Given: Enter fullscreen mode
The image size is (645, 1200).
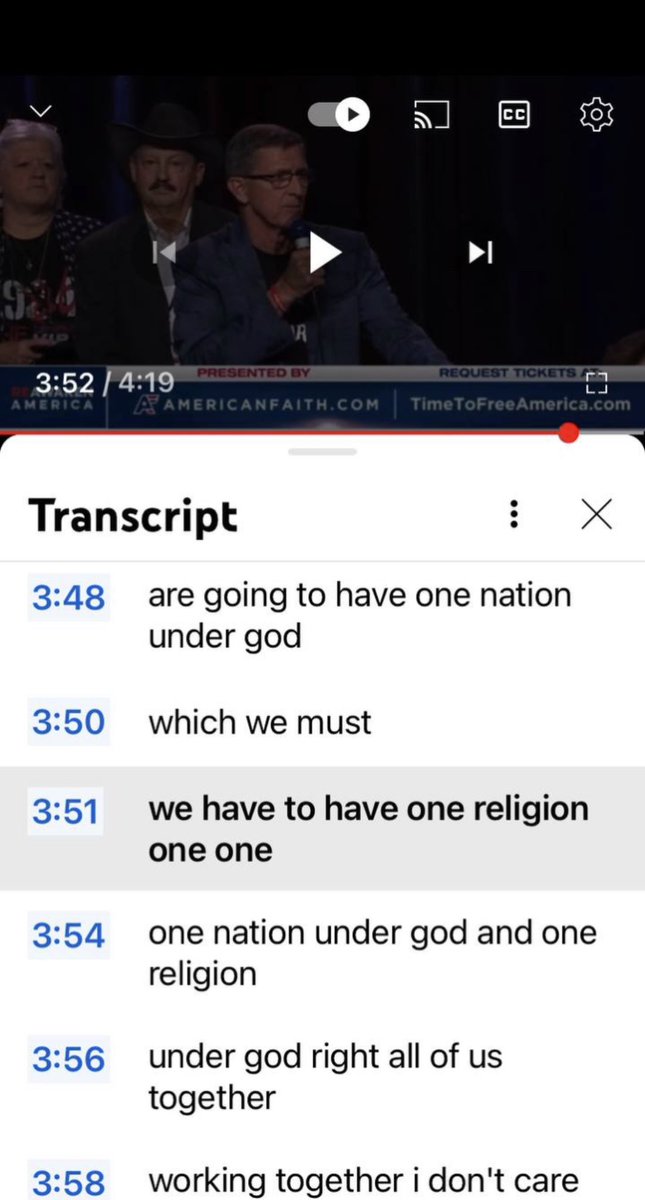Looking at the screenshot, I should [x=596, y=383].
